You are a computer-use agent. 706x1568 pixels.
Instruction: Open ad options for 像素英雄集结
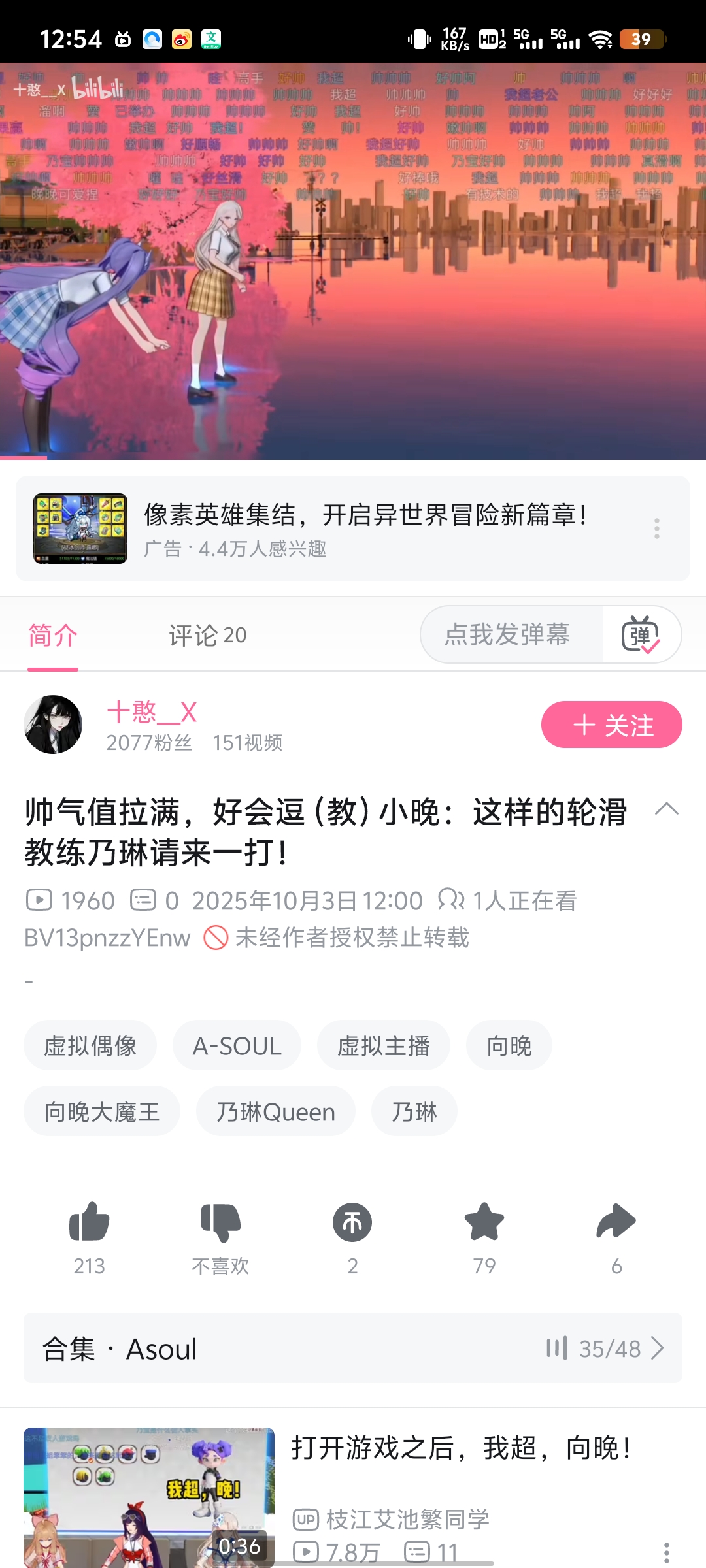click(657, 529)
